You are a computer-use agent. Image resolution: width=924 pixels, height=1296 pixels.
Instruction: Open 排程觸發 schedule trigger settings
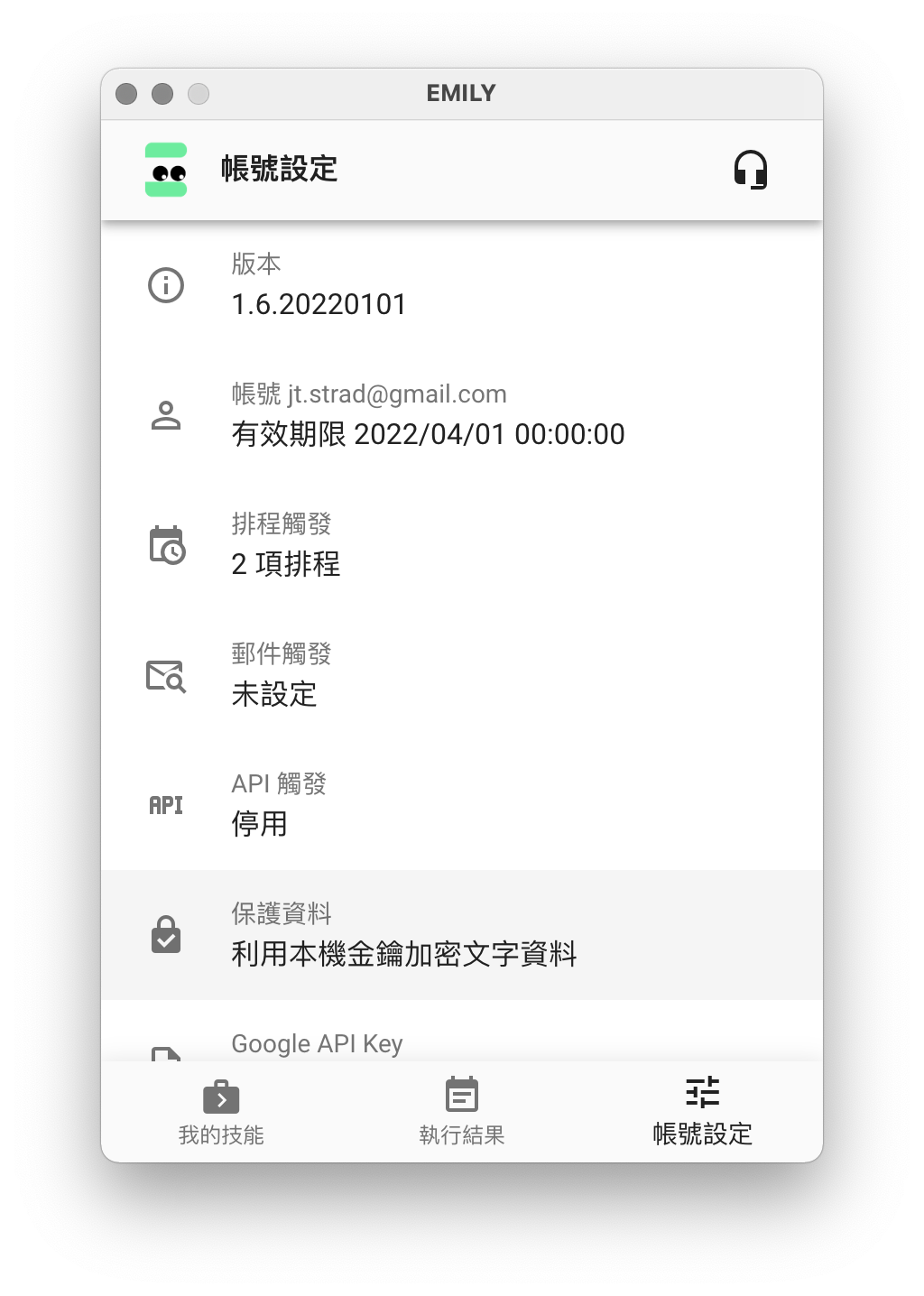point(461,545)
